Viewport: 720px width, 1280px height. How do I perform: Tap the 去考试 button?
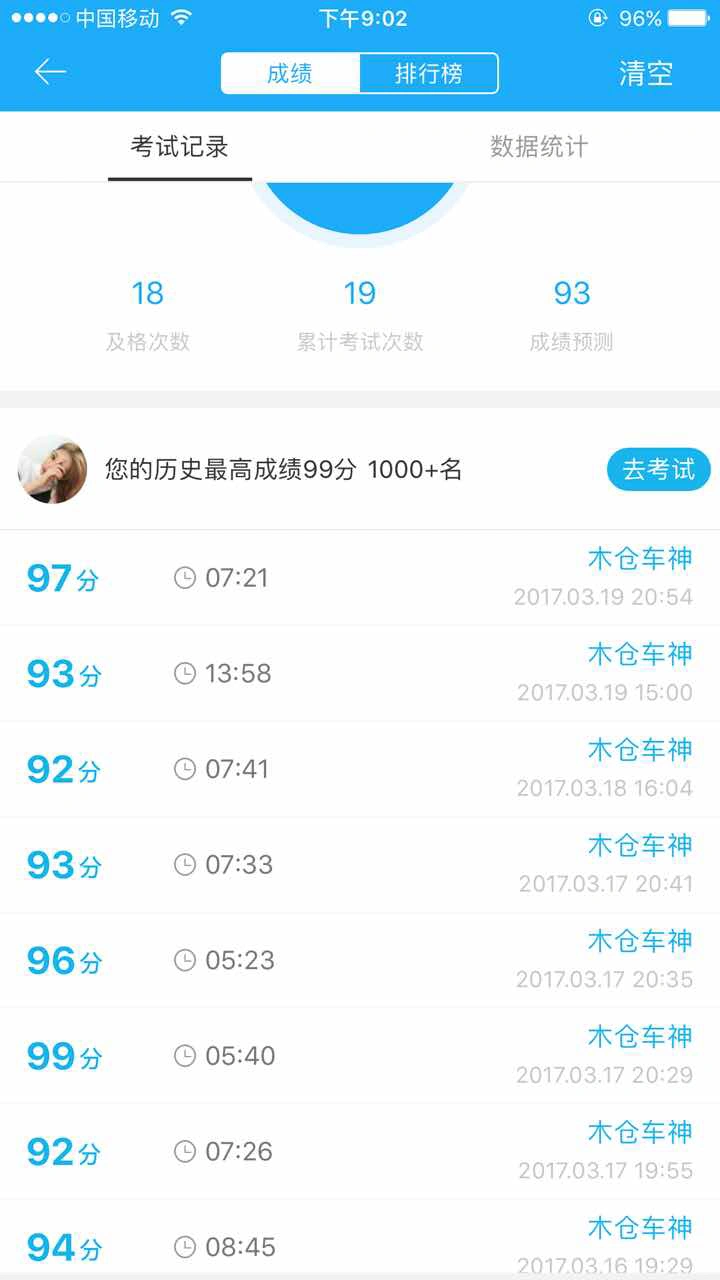tap(658, 469)
